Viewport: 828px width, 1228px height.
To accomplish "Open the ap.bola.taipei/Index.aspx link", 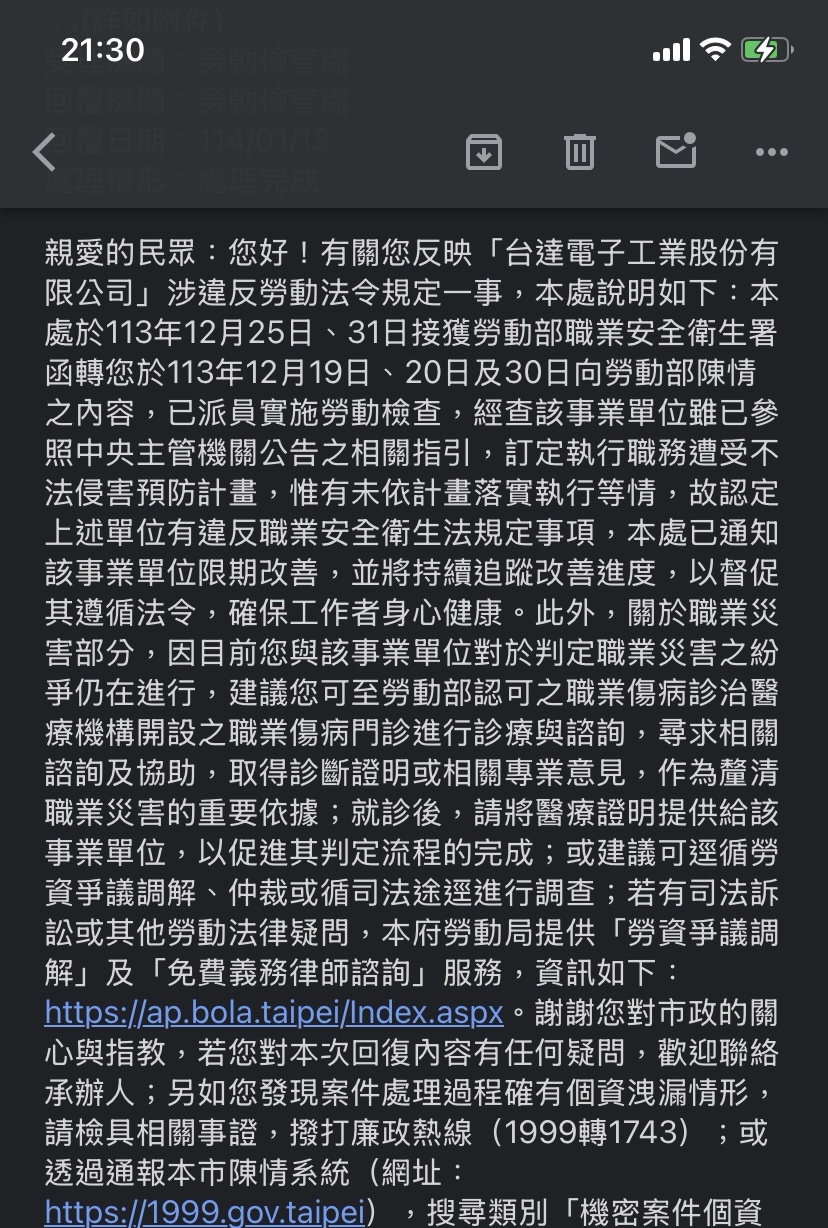I will (x=274, y=1012).
